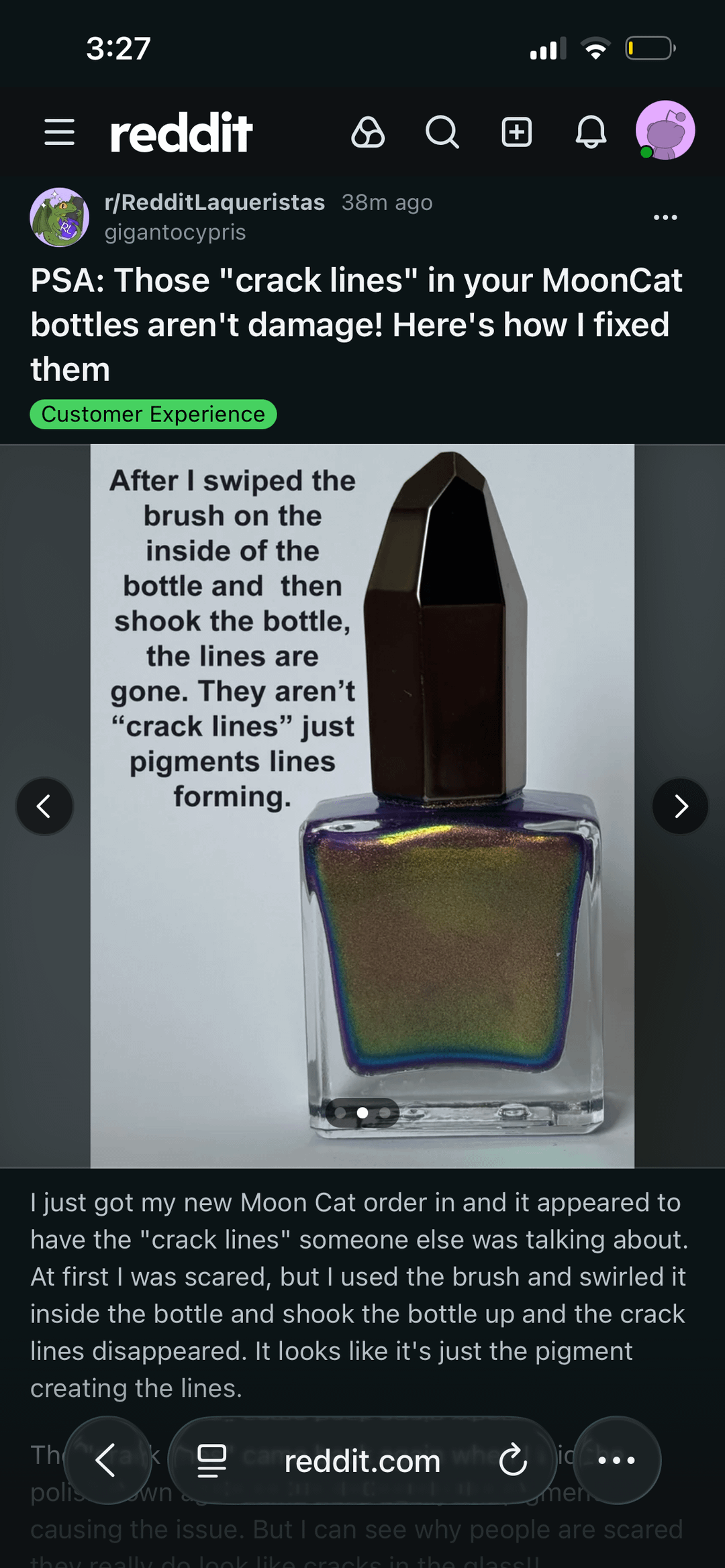Open the search magnifier
The image size is (725, 1568).
(442, 132)
